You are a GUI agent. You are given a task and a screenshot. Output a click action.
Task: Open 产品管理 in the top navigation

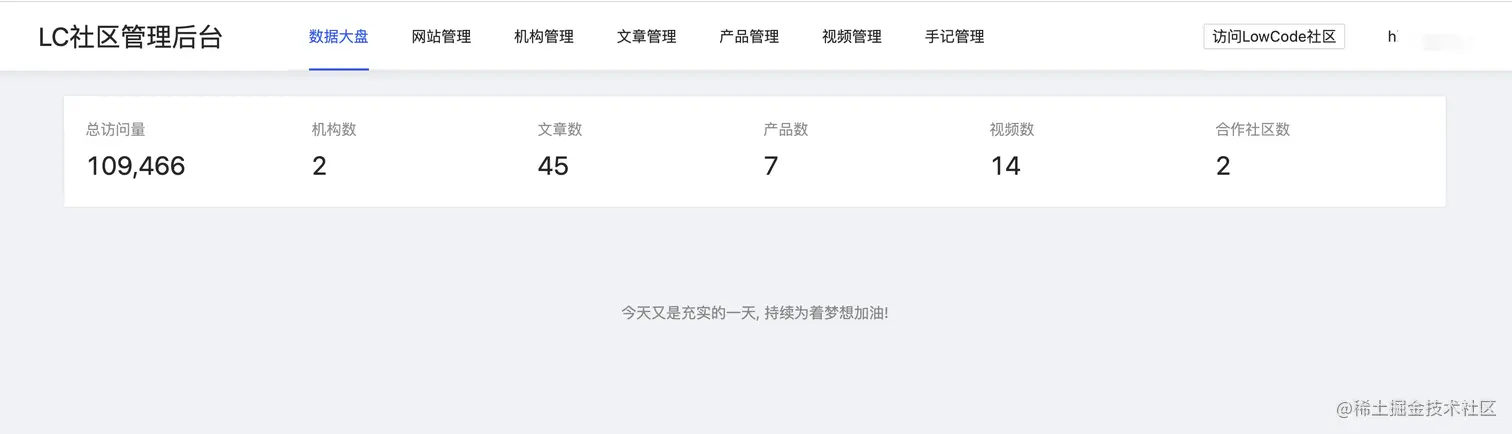coord(749,37)
